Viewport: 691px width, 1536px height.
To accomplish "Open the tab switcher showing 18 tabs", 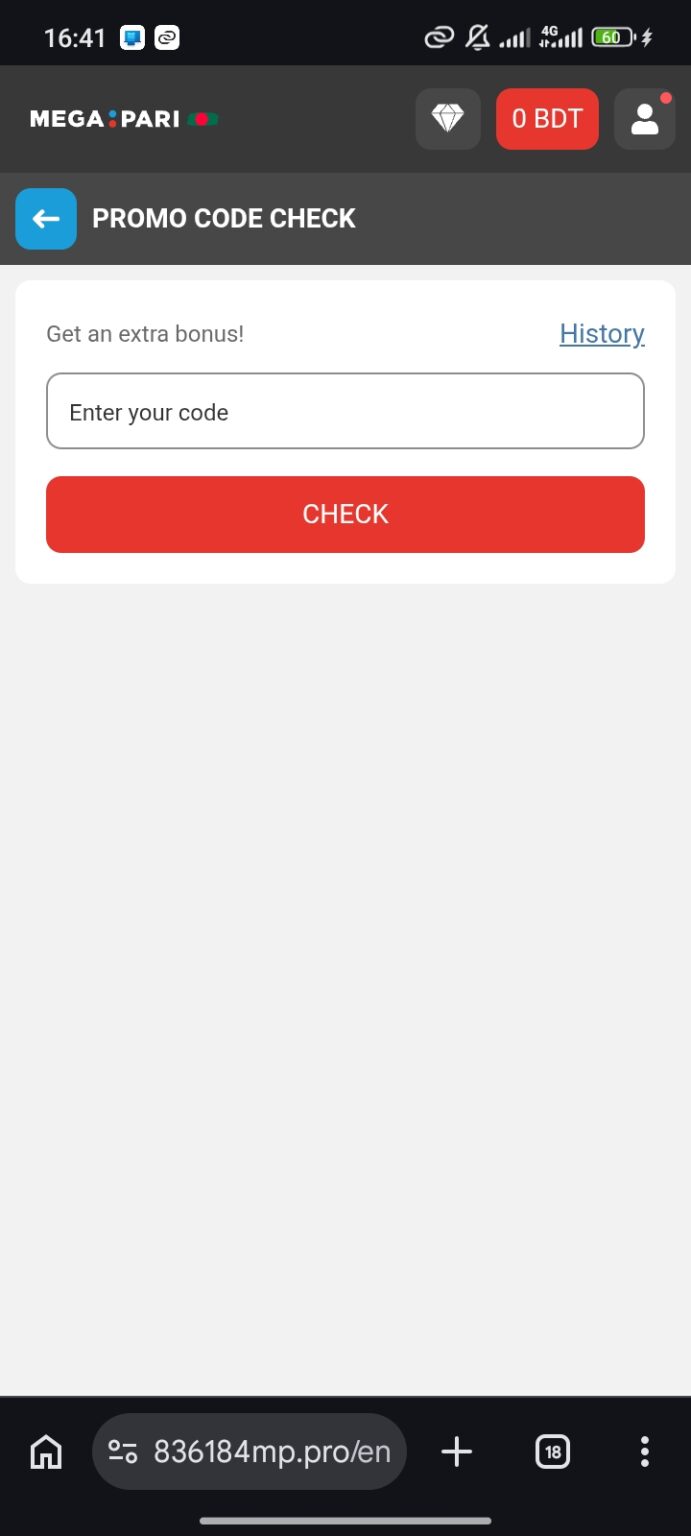I will point(552,1451).
